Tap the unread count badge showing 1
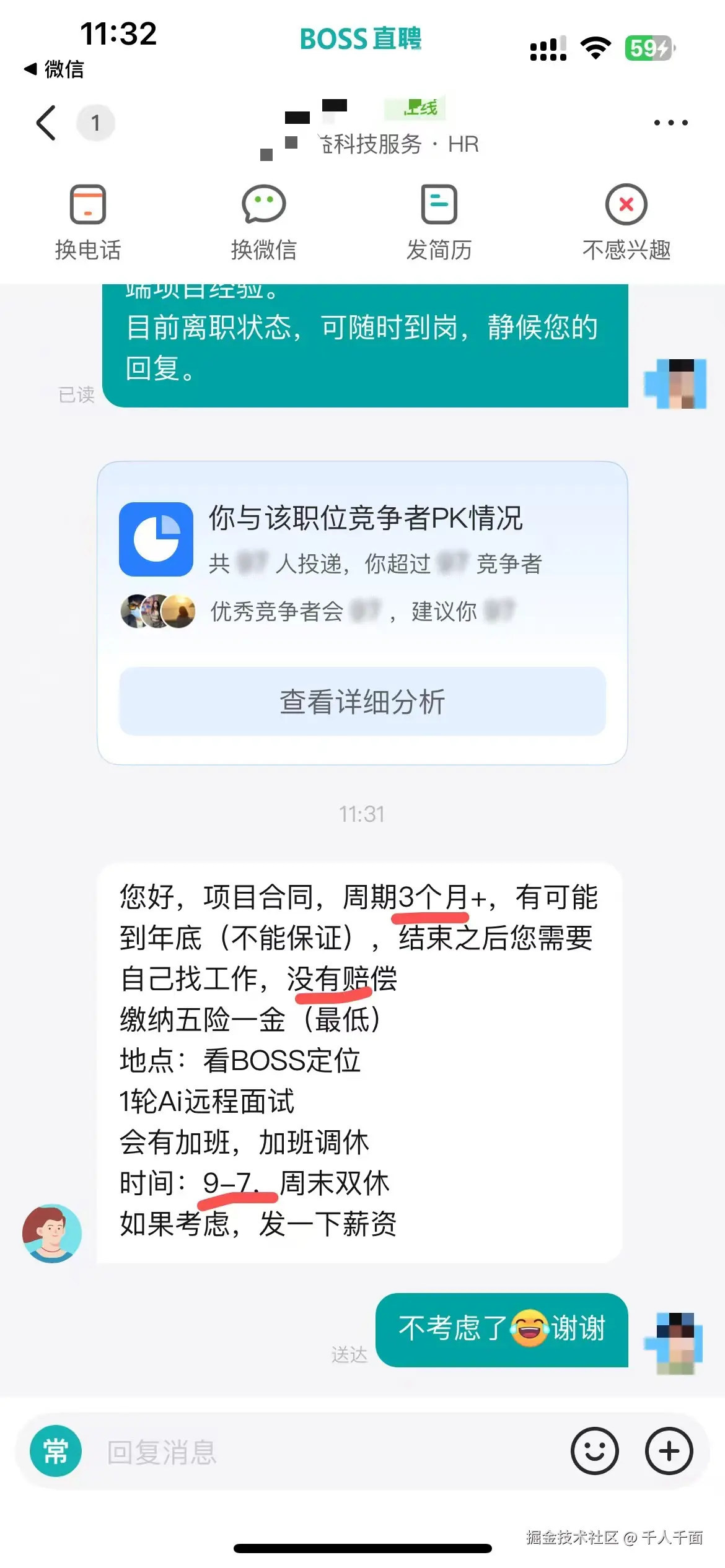Image resolution: width=725 pixels, height=1568 pixels. click(96, 122)
